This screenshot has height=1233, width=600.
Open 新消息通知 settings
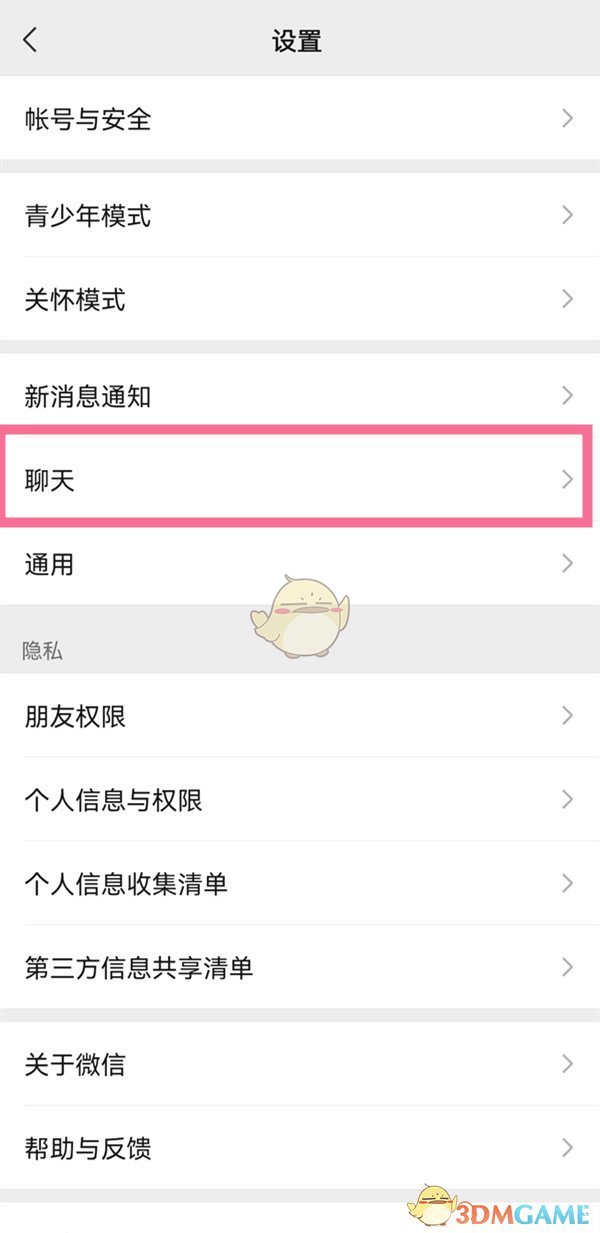pos(300,396)
